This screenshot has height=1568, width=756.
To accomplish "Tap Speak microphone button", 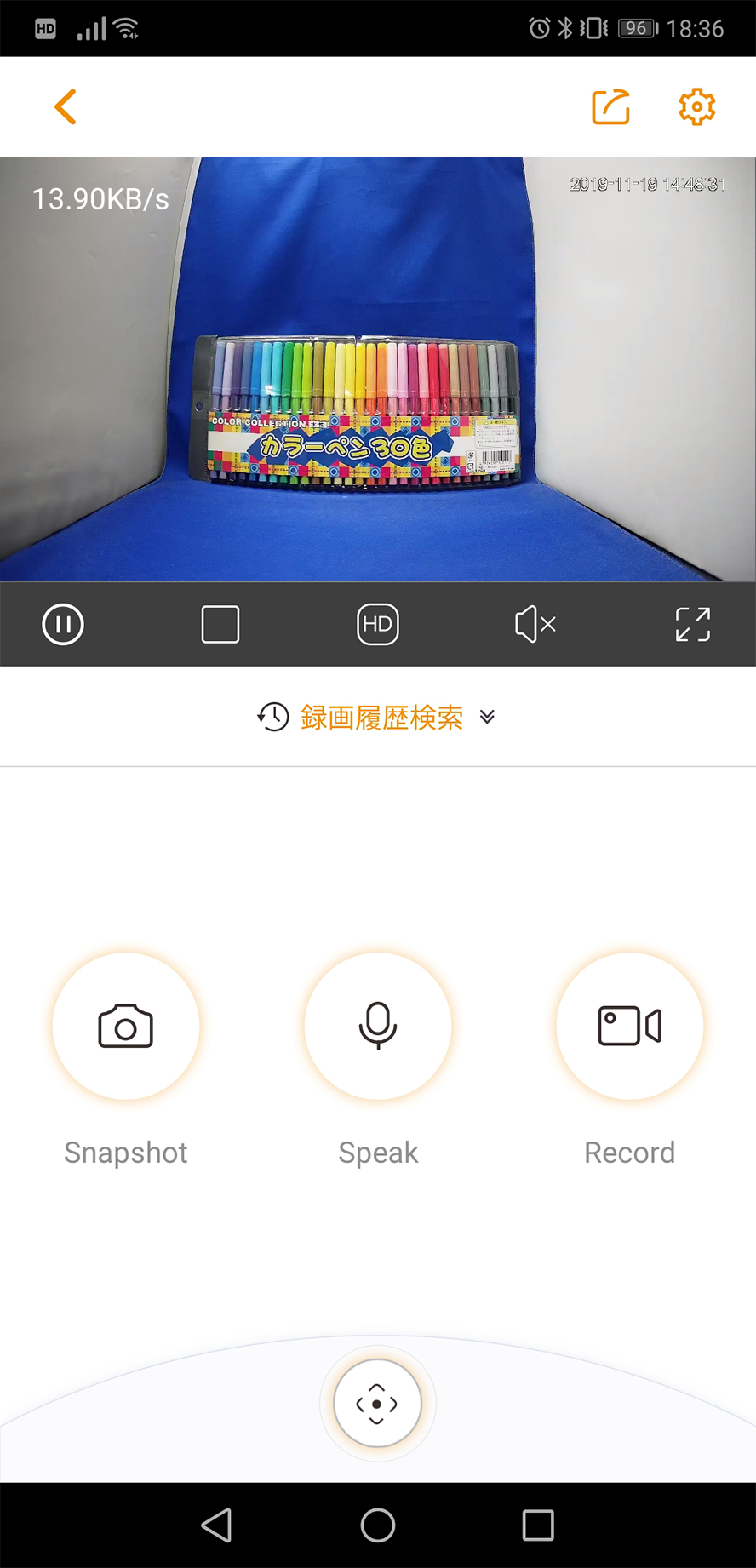I will [x=378, y=1026].
